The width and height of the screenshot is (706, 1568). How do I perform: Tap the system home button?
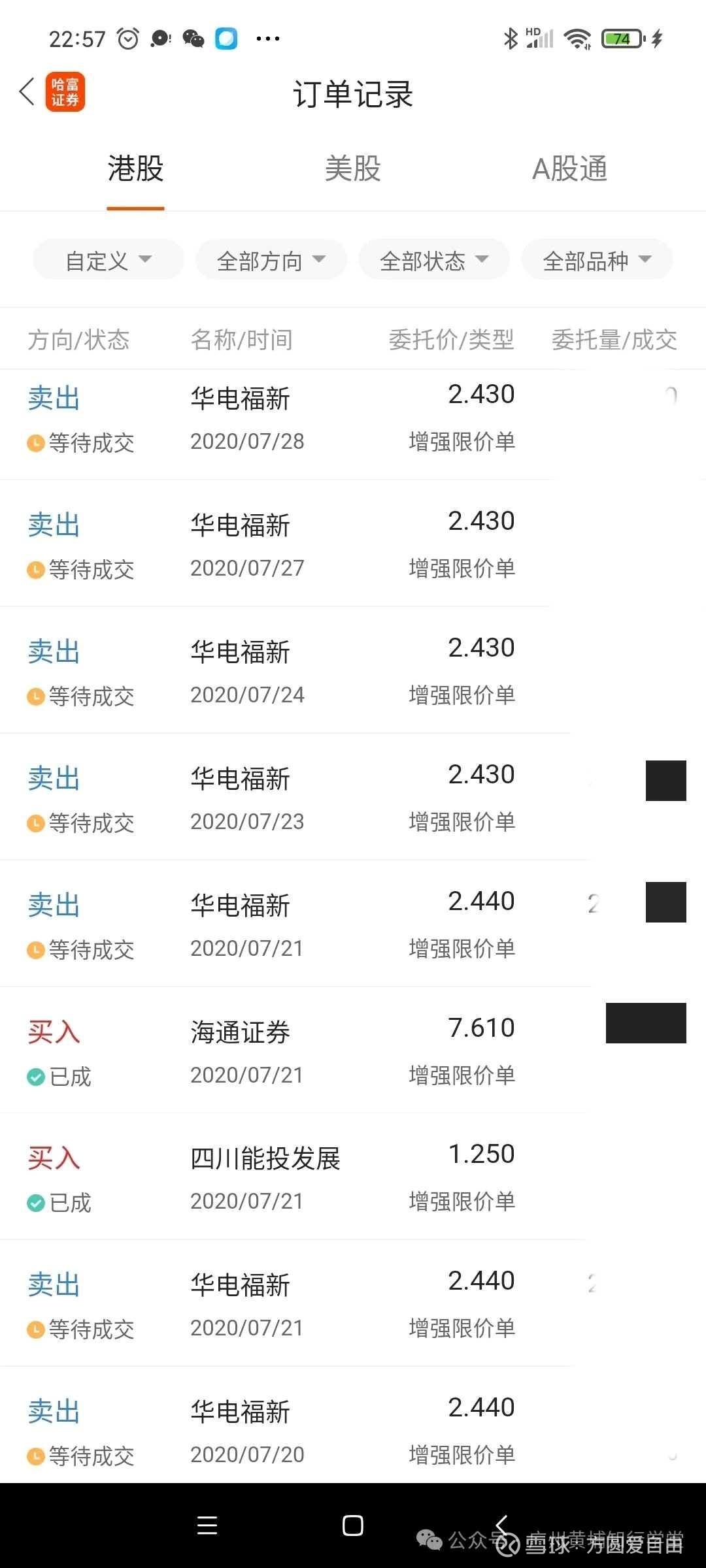tap(353, 1526)
